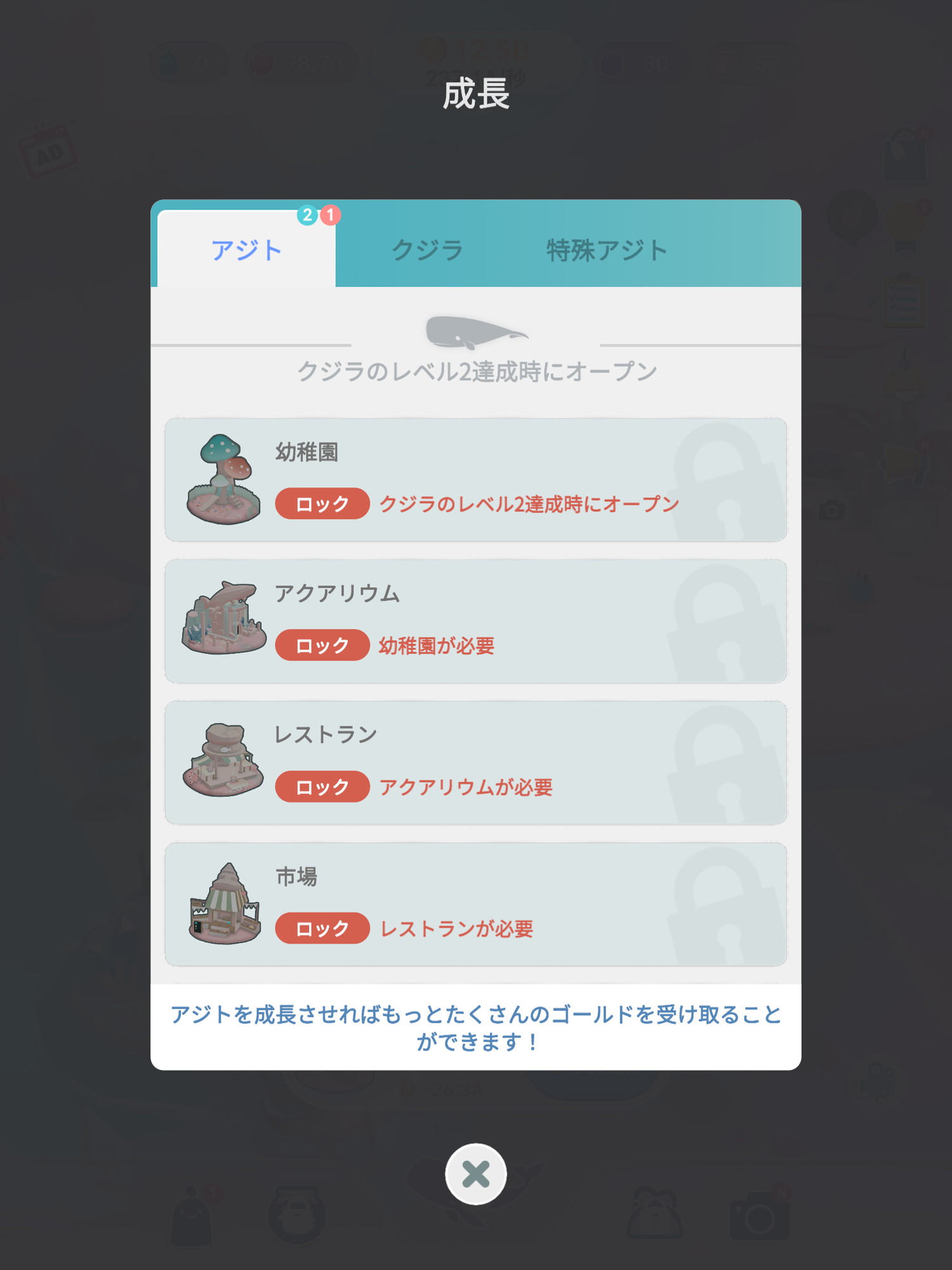Open the locked 市場 card
952x1270 pixels.
pyautogui.click(x=475, y=904)
